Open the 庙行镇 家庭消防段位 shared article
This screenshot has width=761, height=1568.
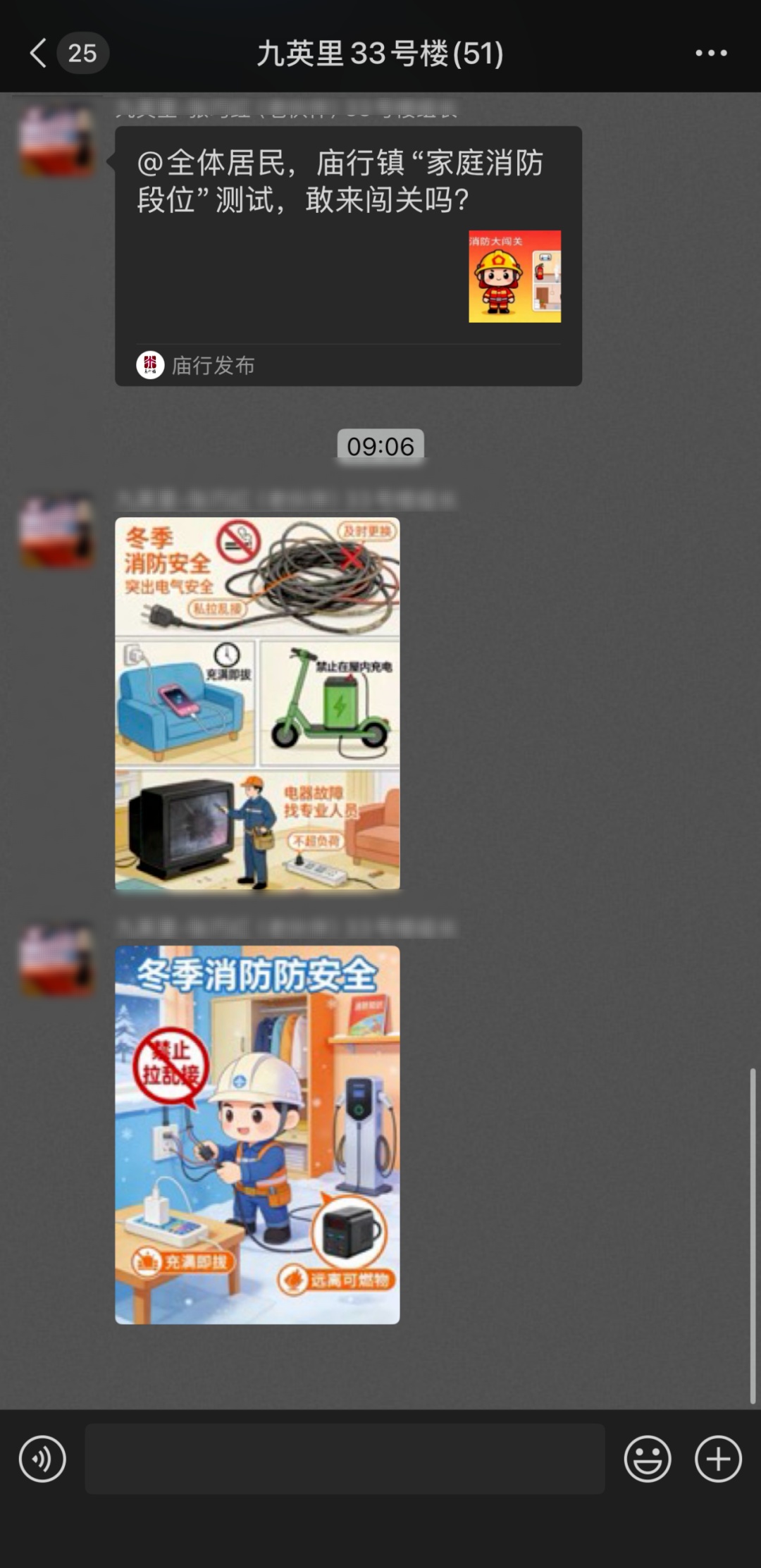point(348,255)
